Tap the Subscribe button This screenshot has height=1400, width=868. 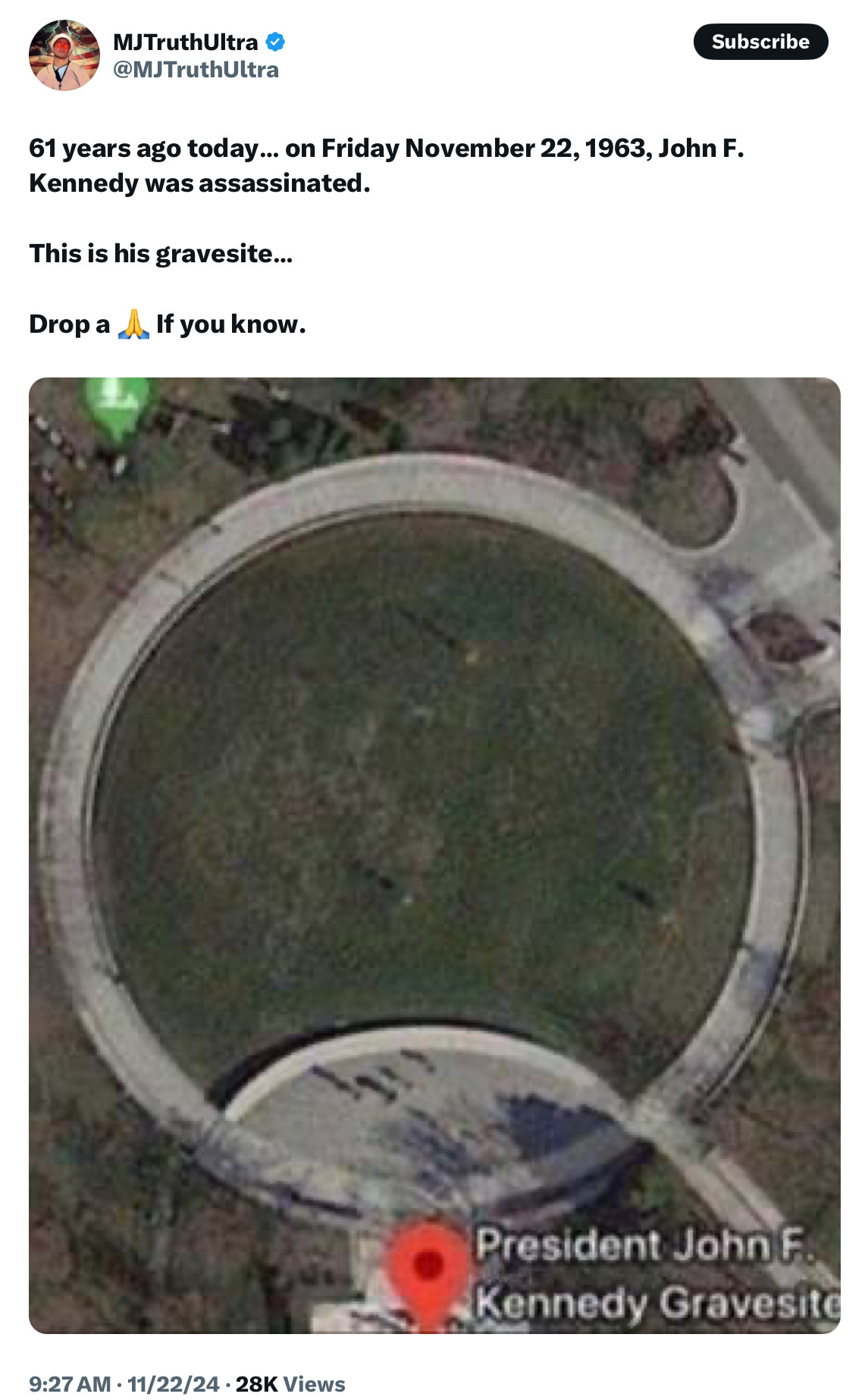point(760,42)
